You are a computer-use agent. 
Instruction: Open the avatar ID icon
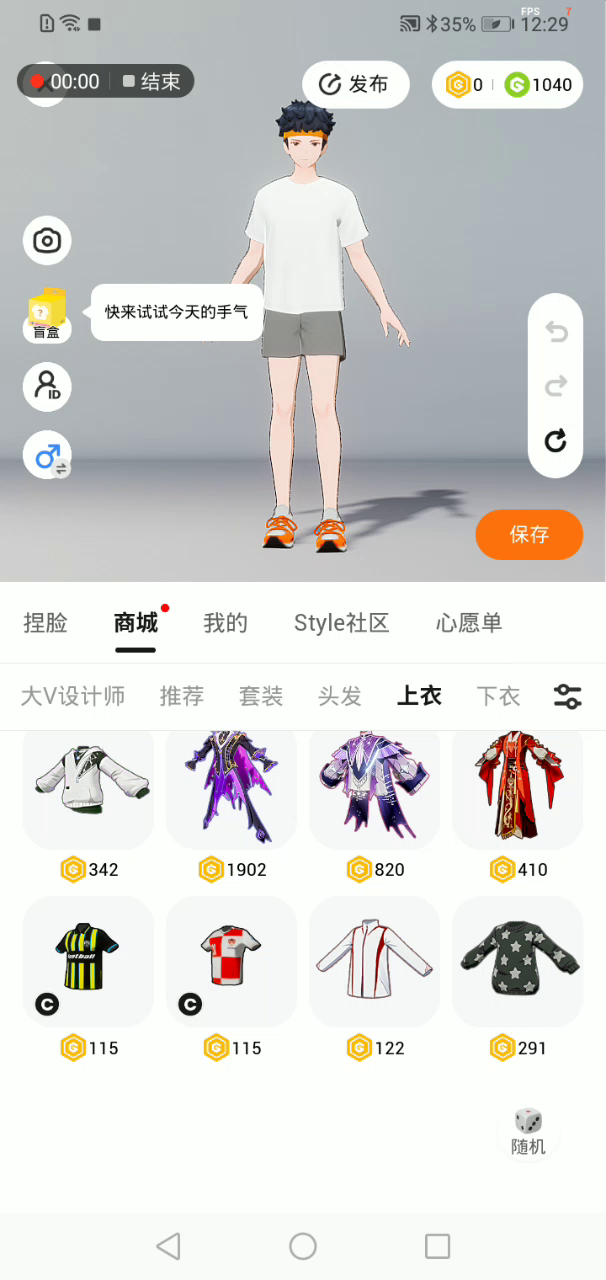(x=47, y=387)
